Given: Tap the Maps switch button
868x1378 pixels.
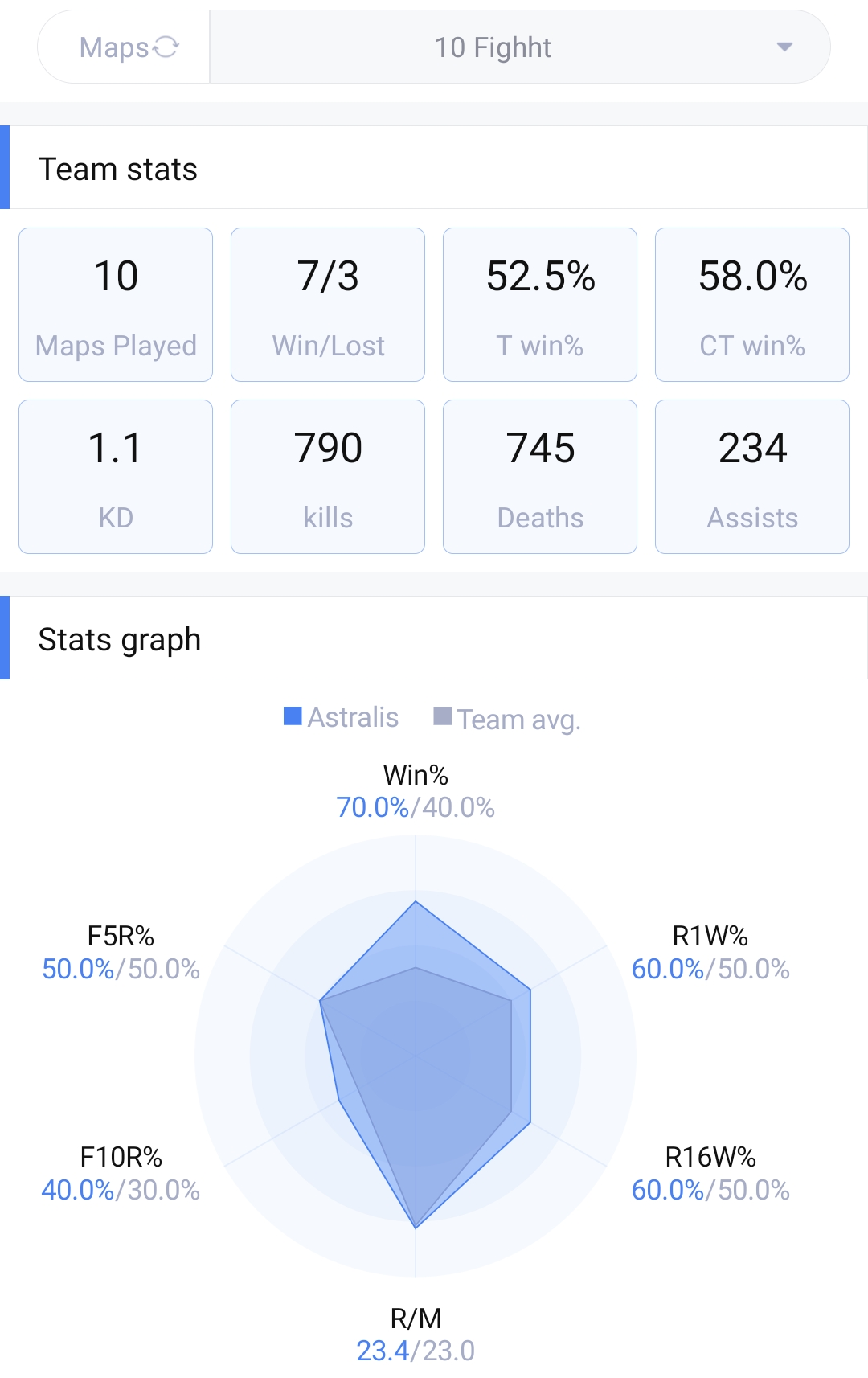Looking at the screenshot, I should click(x=128, y=47).
